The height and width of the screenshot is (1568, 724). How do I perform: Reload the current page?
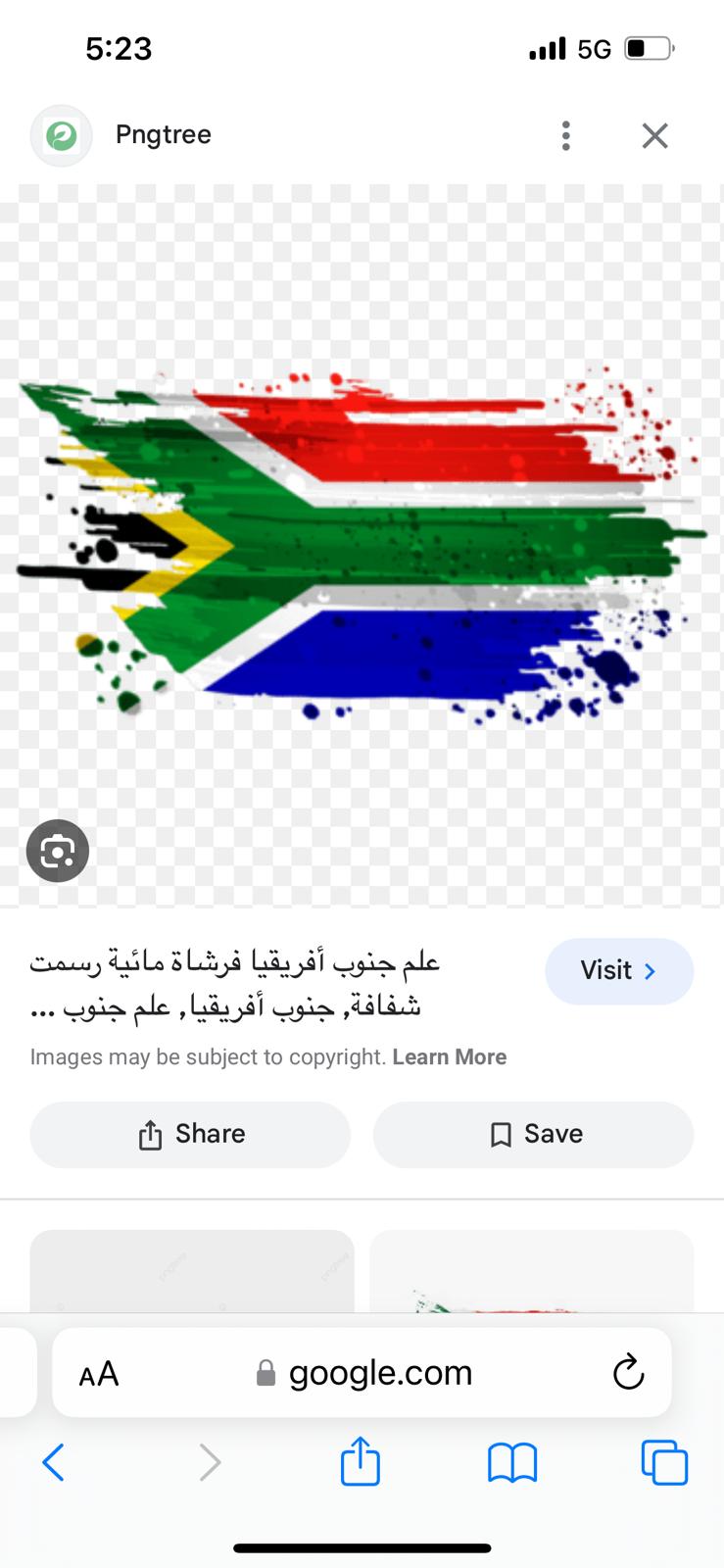pyautogui.click(x=628, y=1373)
